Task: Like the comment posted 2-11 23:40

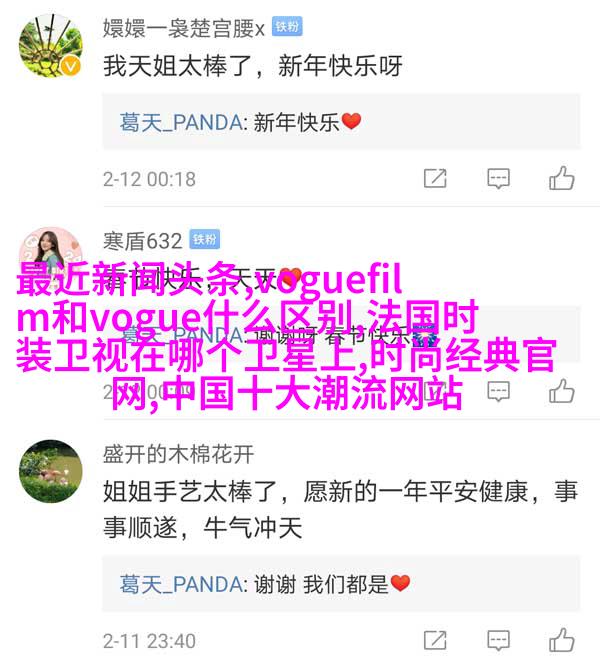Action: coord(561,640)
